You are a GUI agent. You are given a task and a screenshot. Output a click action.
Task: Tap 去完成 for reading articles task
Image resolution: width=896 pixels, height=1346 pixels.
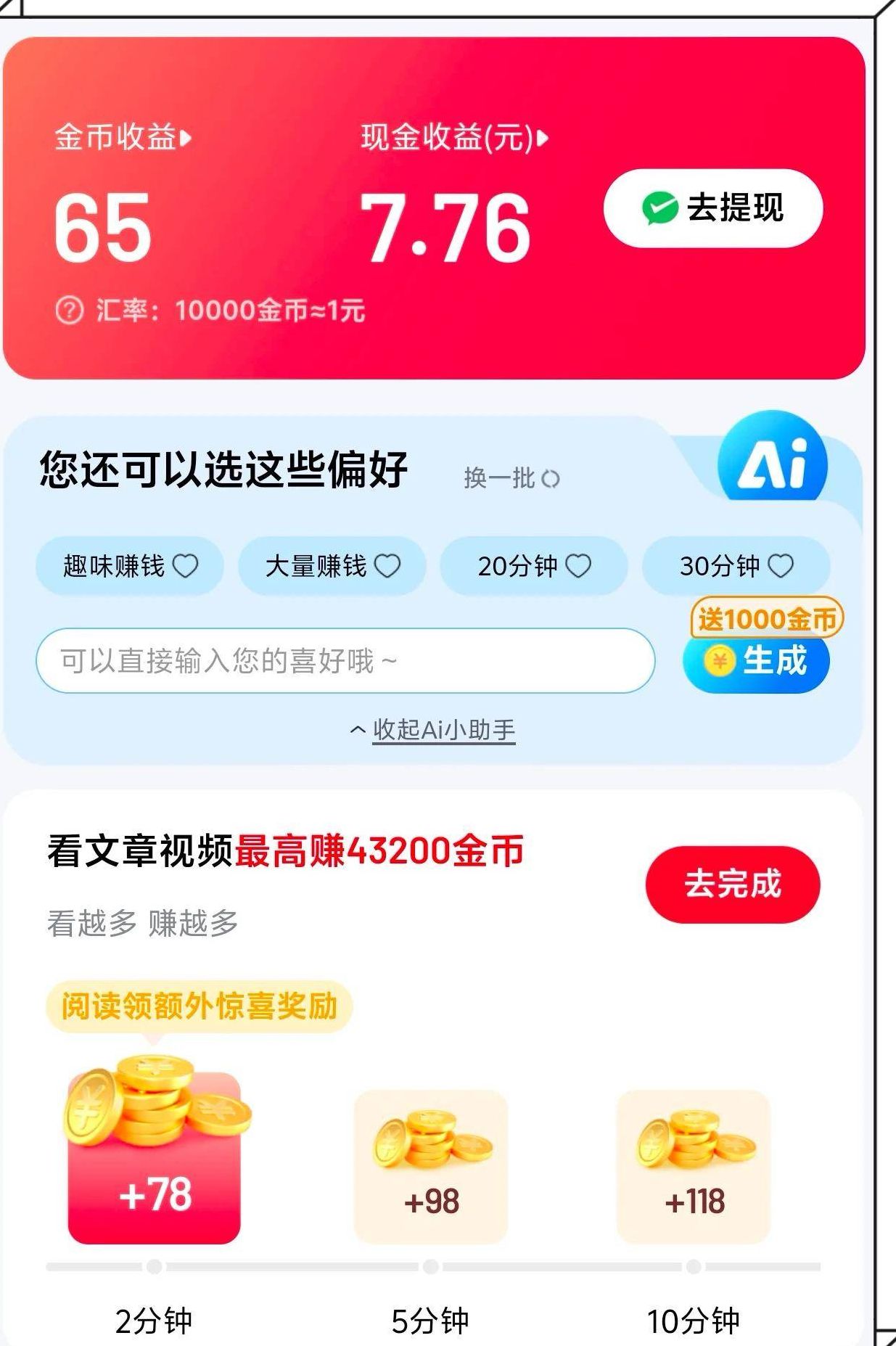coord(733,885)
